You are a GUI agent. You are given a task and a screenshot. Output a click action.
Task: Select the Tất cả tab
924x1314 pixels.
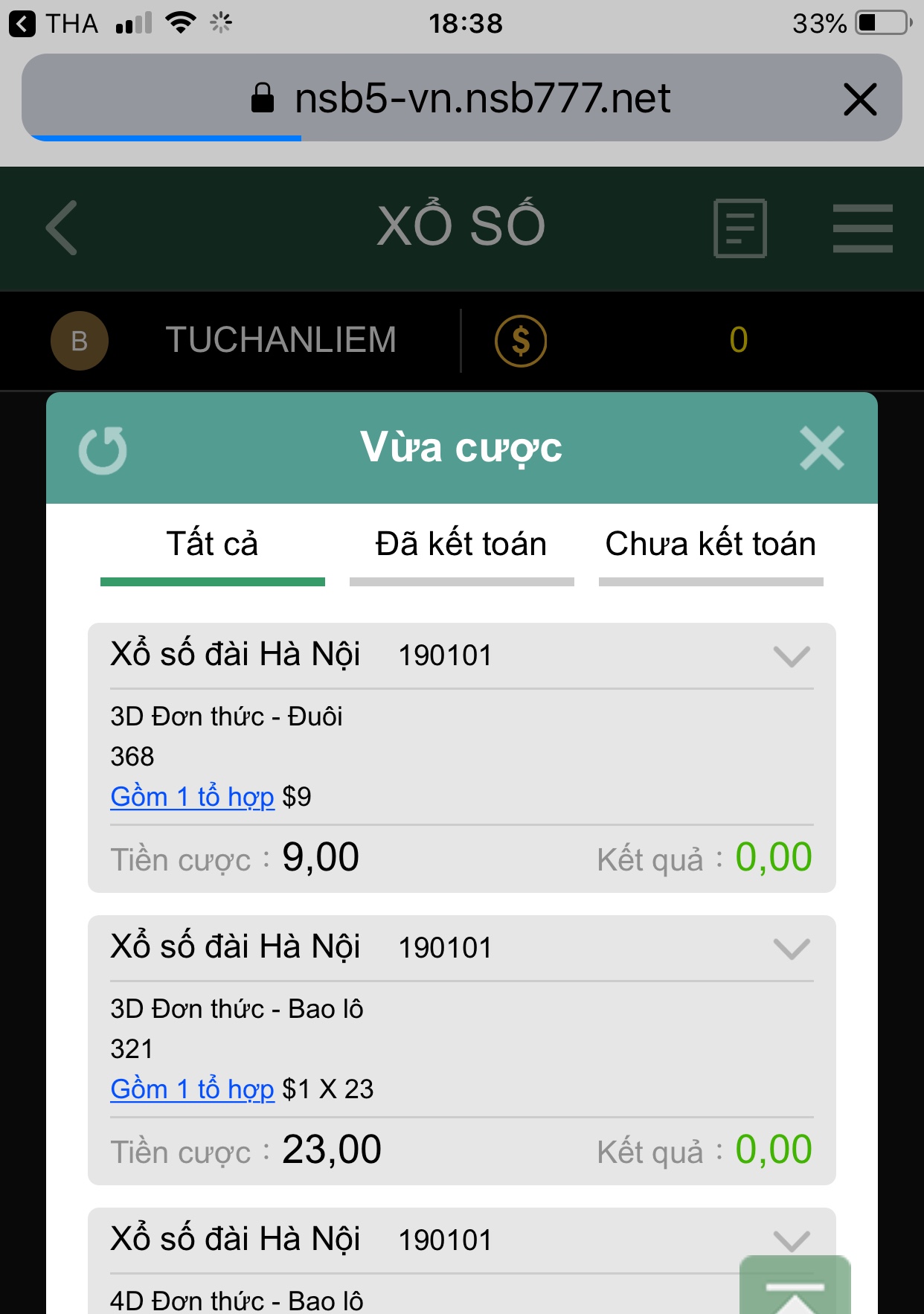pyautogui.click(x=212, y=546)
